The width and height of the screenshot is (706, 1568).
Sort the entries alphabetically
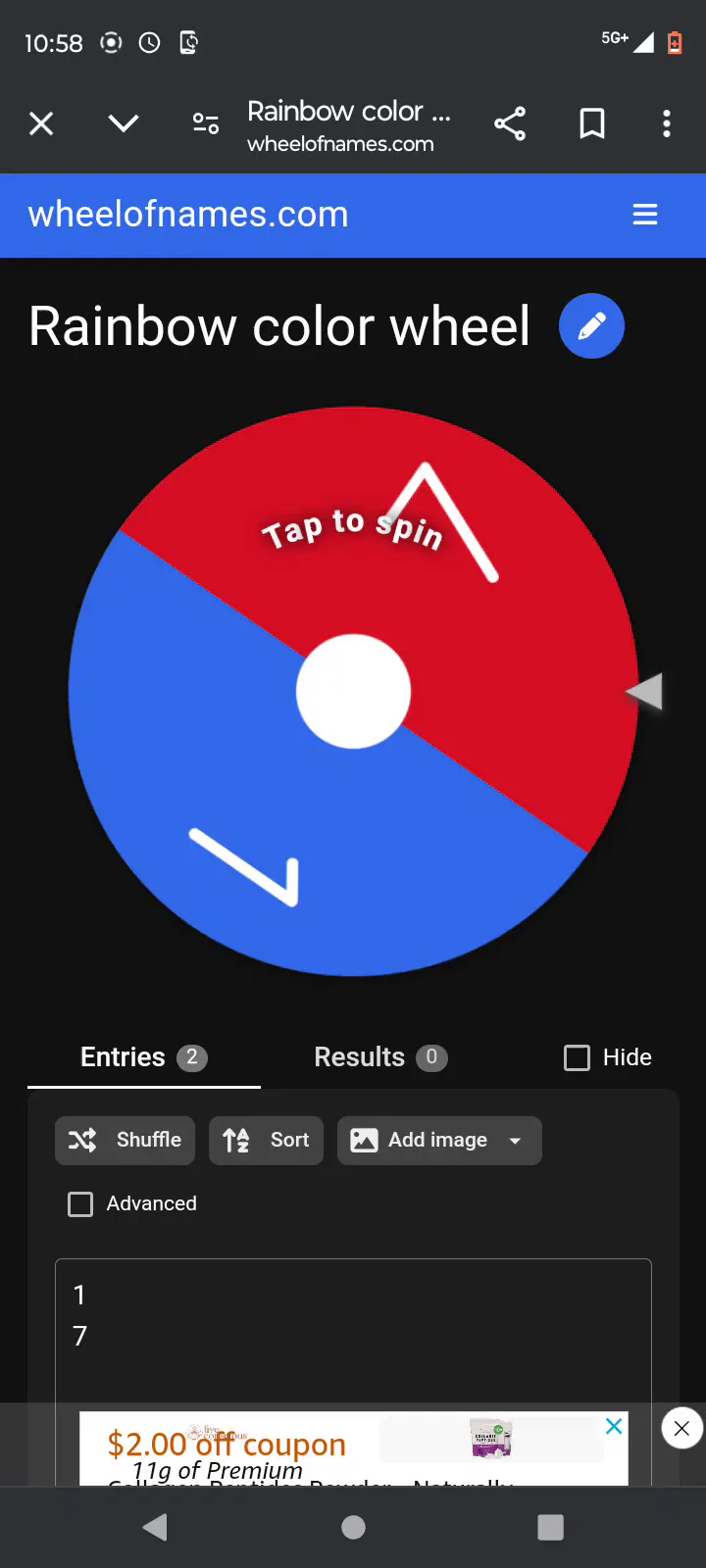tap(266, 1140)
